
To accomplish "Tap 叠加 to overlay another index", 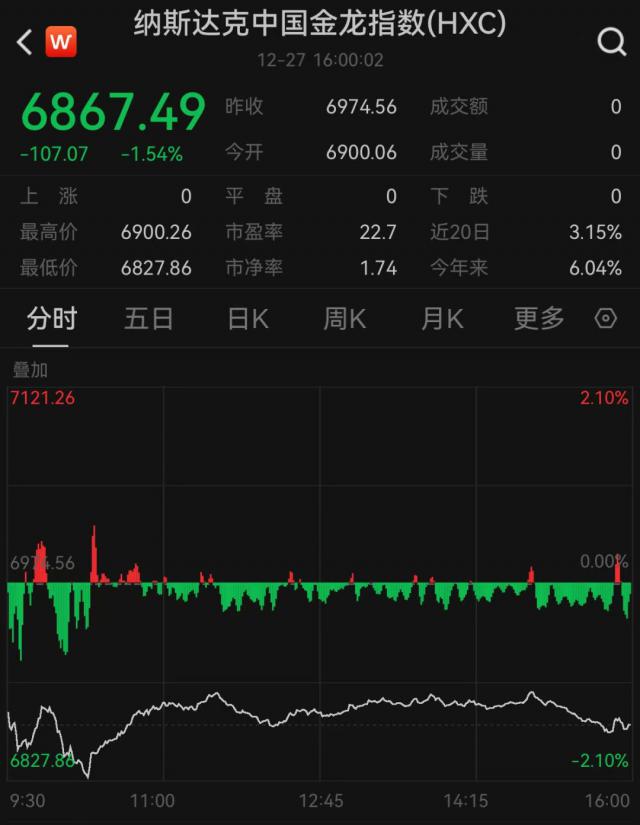I will 30,370.
